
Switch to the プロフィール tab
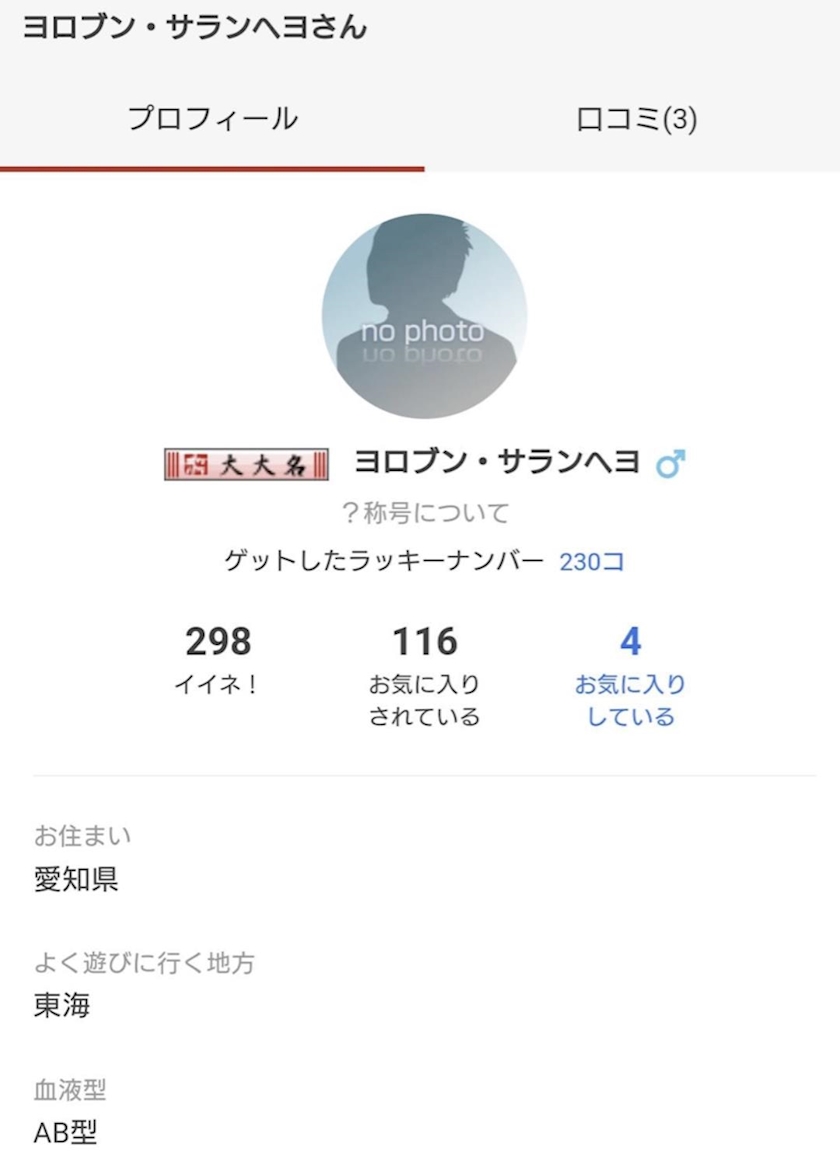pos(212,120)
